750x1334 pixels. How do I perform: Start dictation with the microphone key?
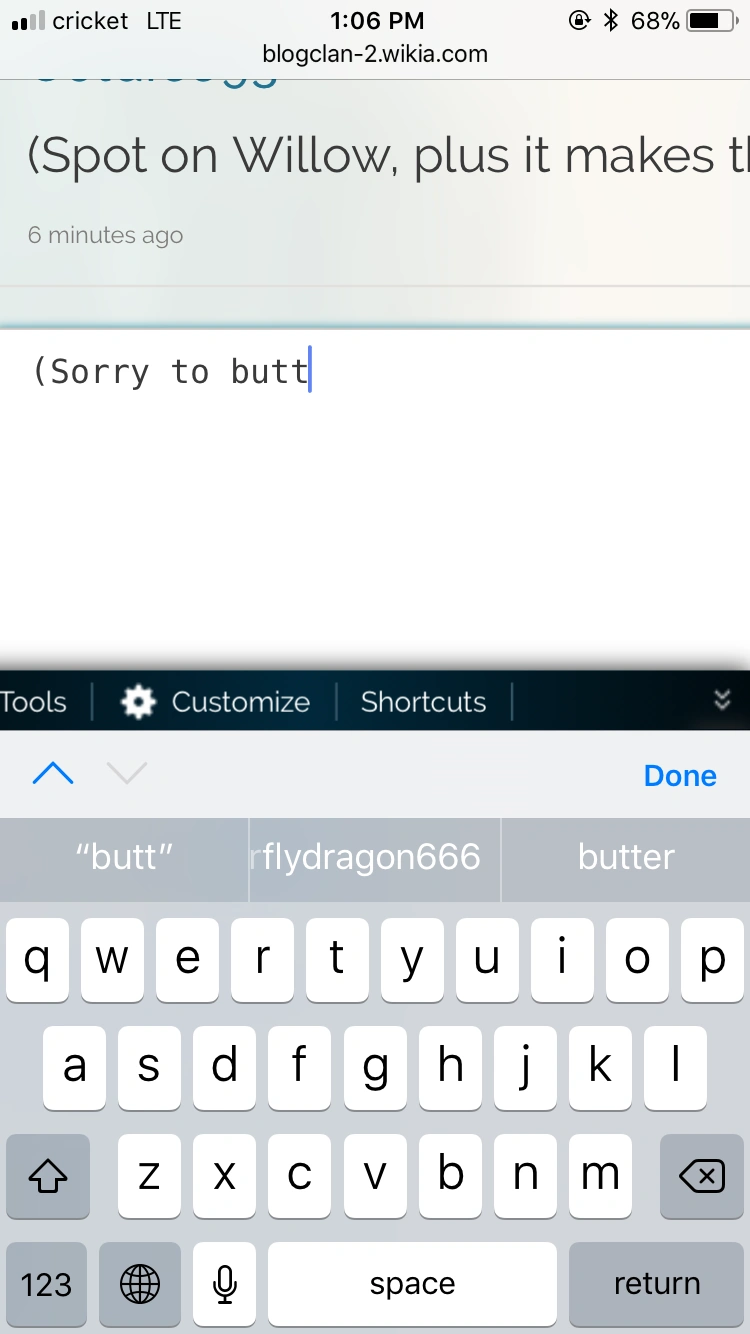tap(225, 1284)
